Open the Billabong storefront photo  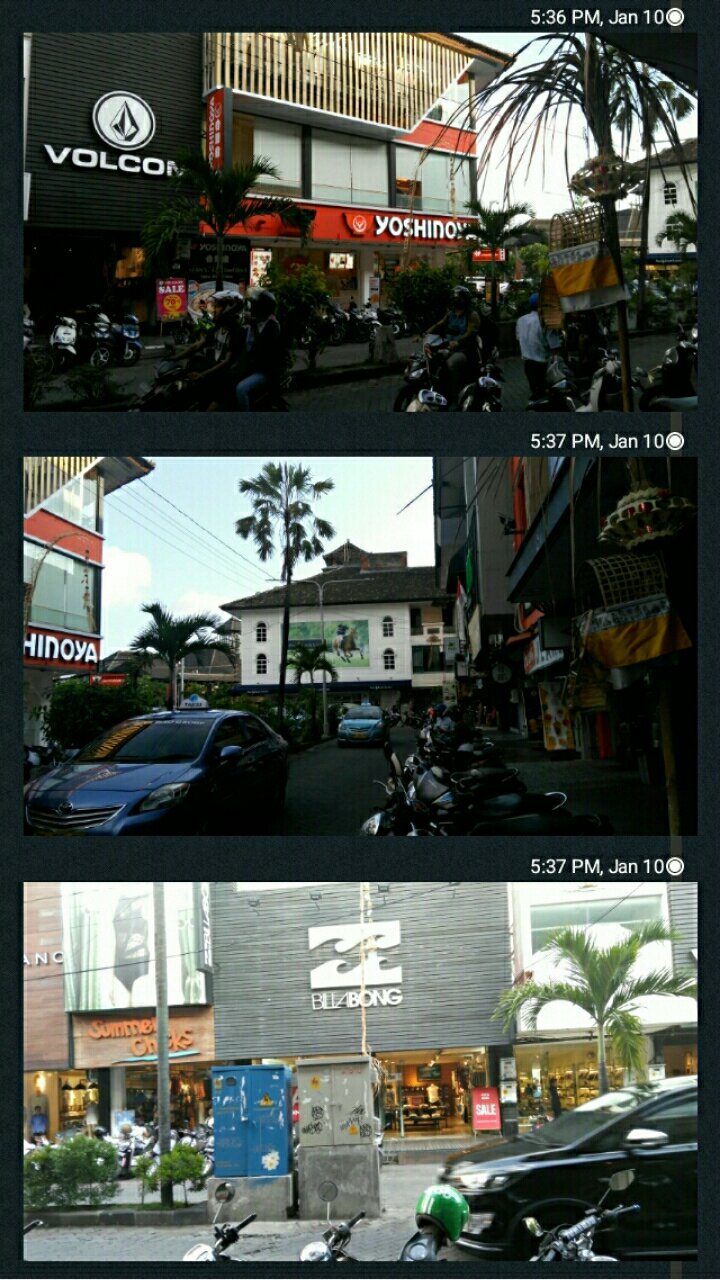360,1071
